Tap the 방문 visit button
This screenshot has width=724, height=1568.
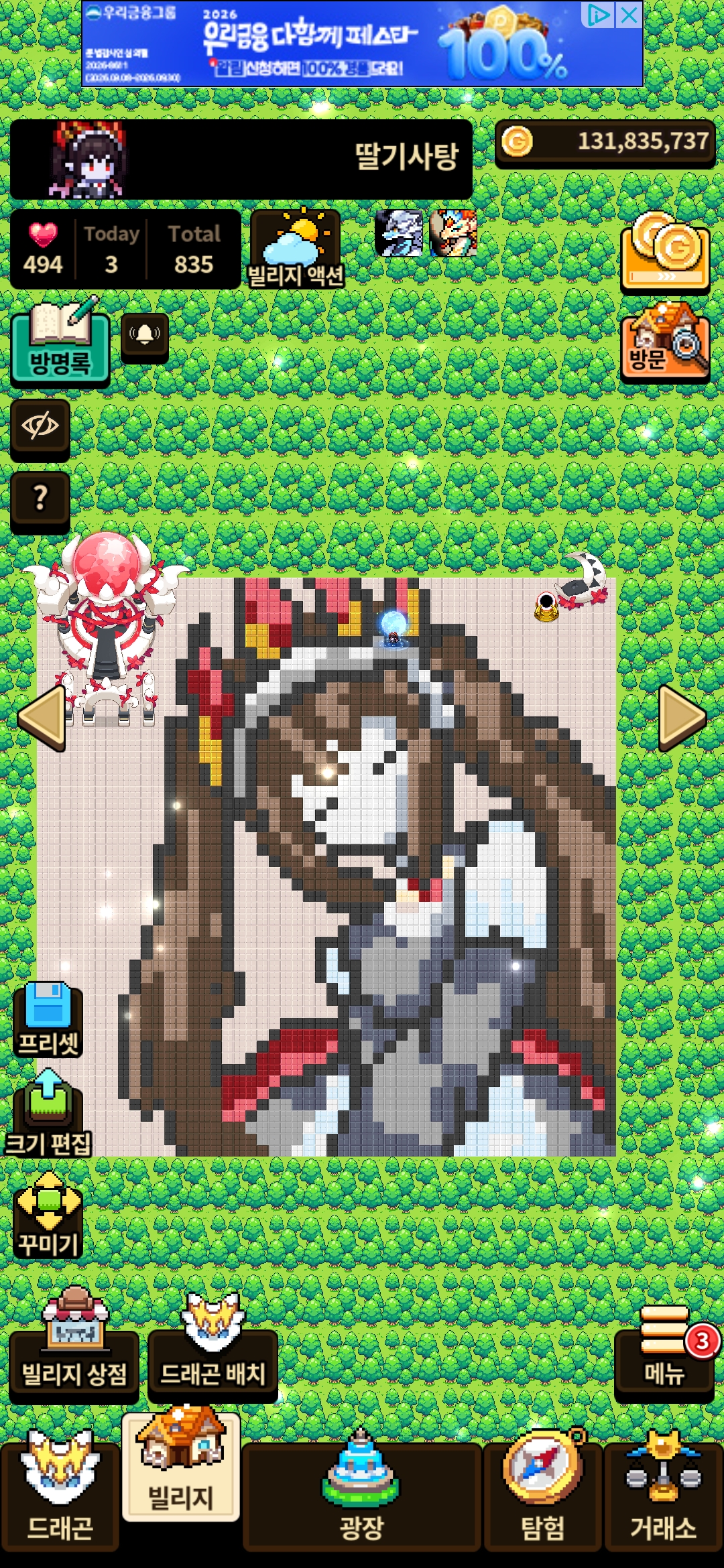(665, 342)
